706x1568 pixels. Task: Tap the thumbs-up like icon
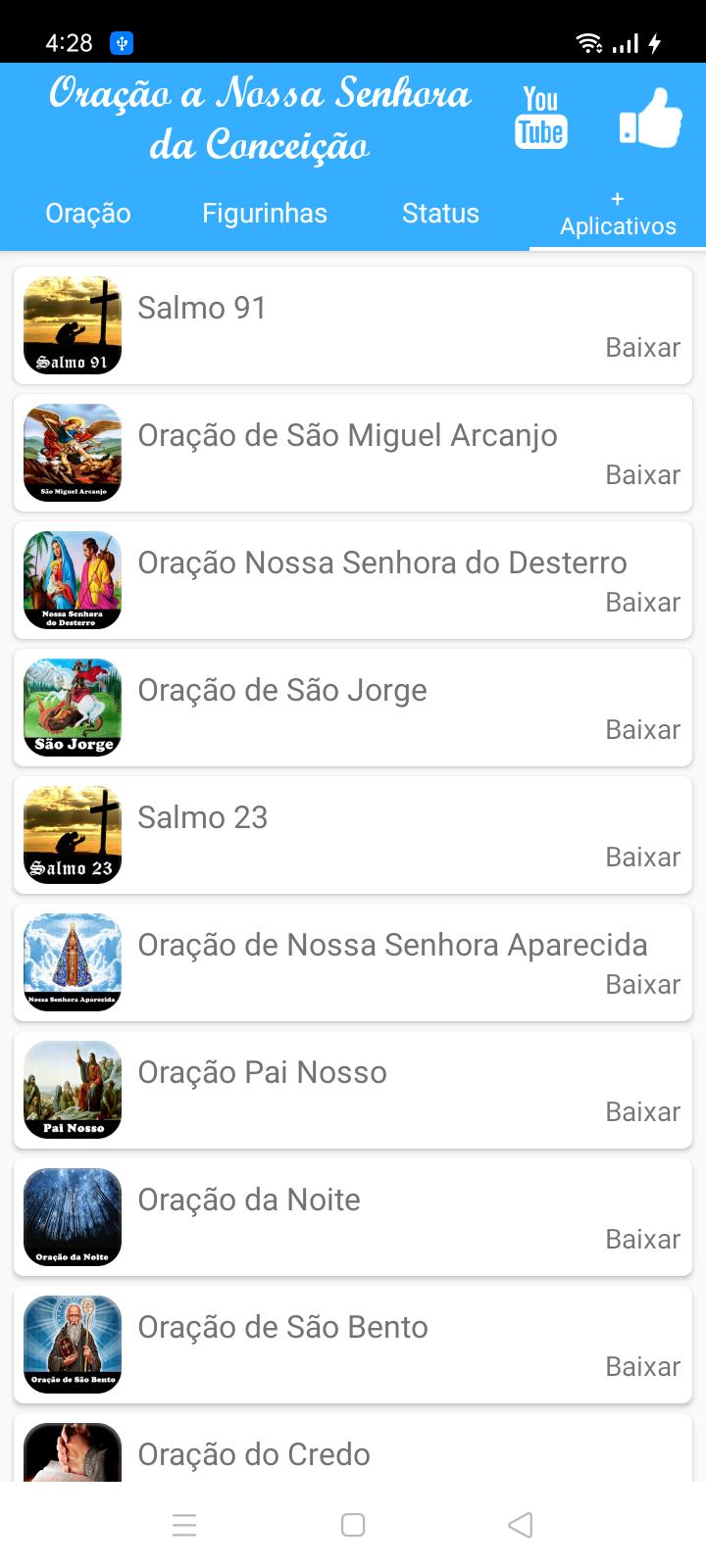click(650, 118)
